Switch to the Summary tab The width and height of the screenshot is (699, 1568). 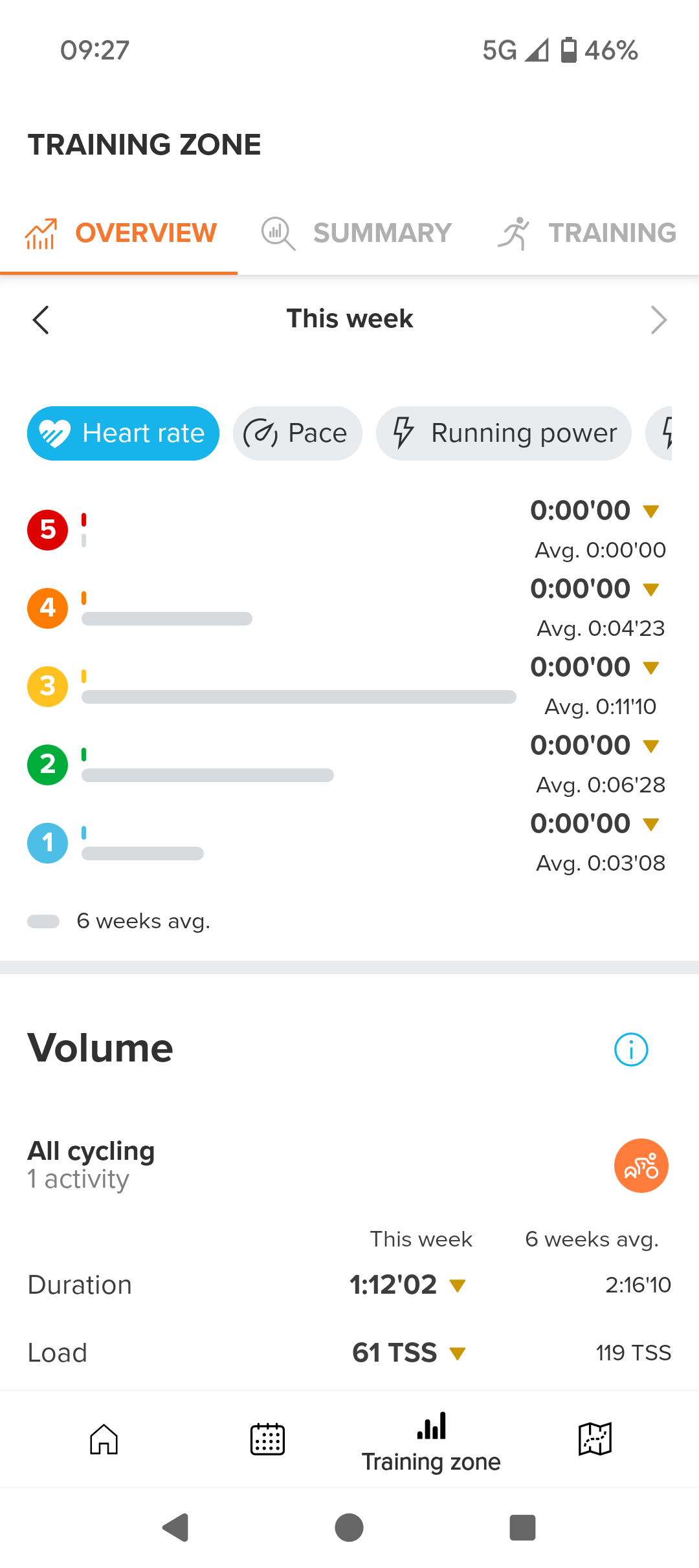356,233
